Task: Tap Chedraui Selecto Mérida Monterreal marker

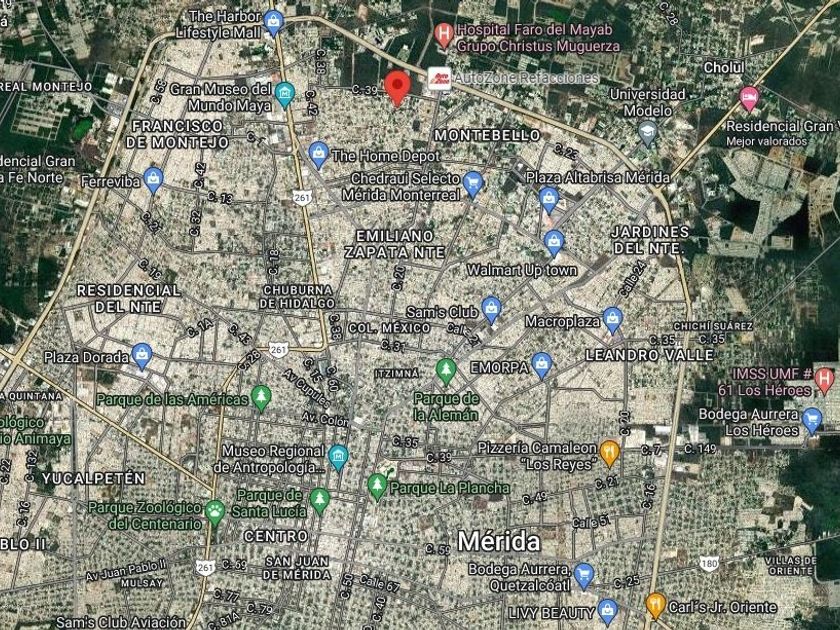Action: 472,184
